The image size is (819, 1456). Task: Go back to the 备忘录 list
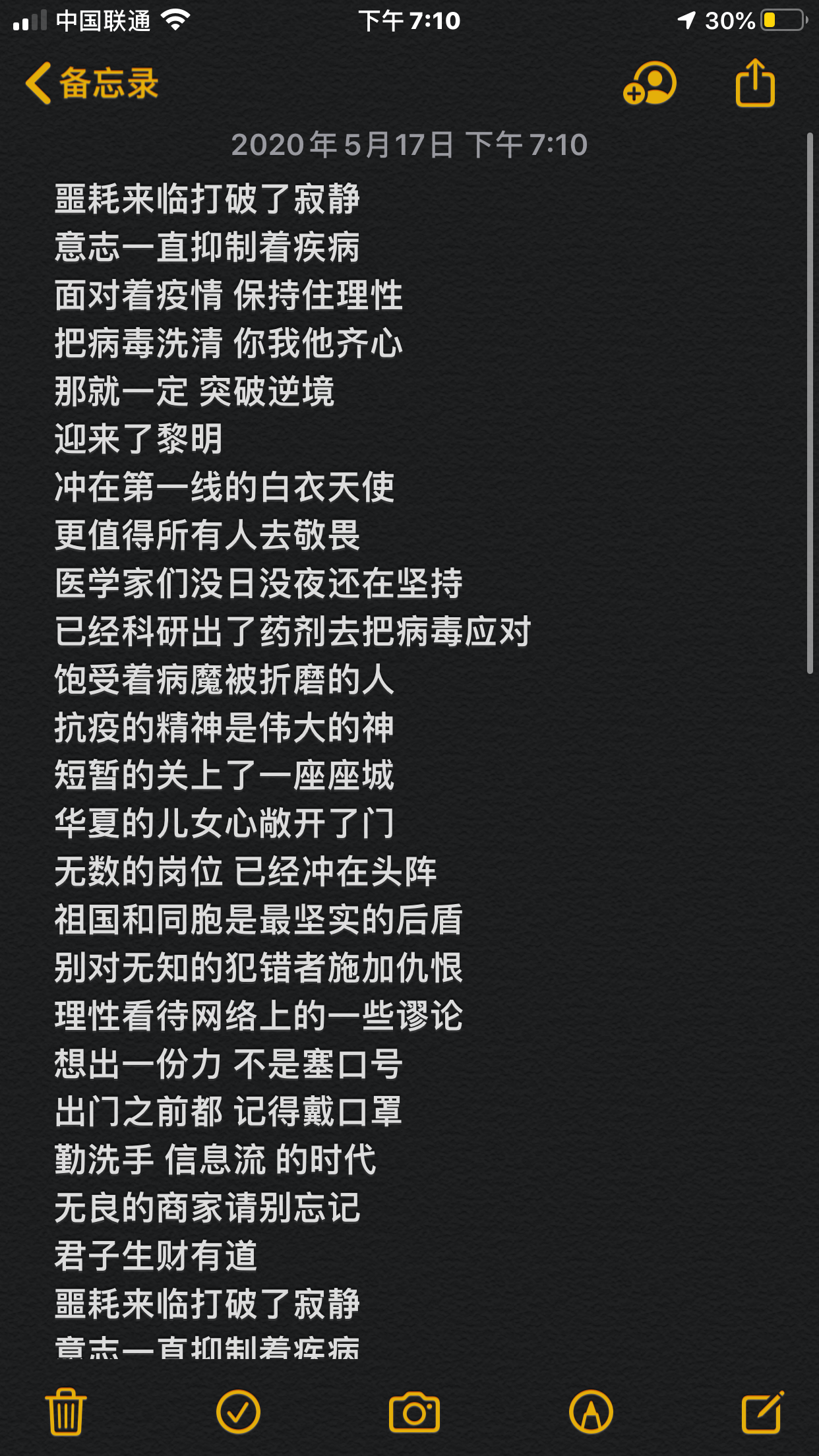[92, 84]
